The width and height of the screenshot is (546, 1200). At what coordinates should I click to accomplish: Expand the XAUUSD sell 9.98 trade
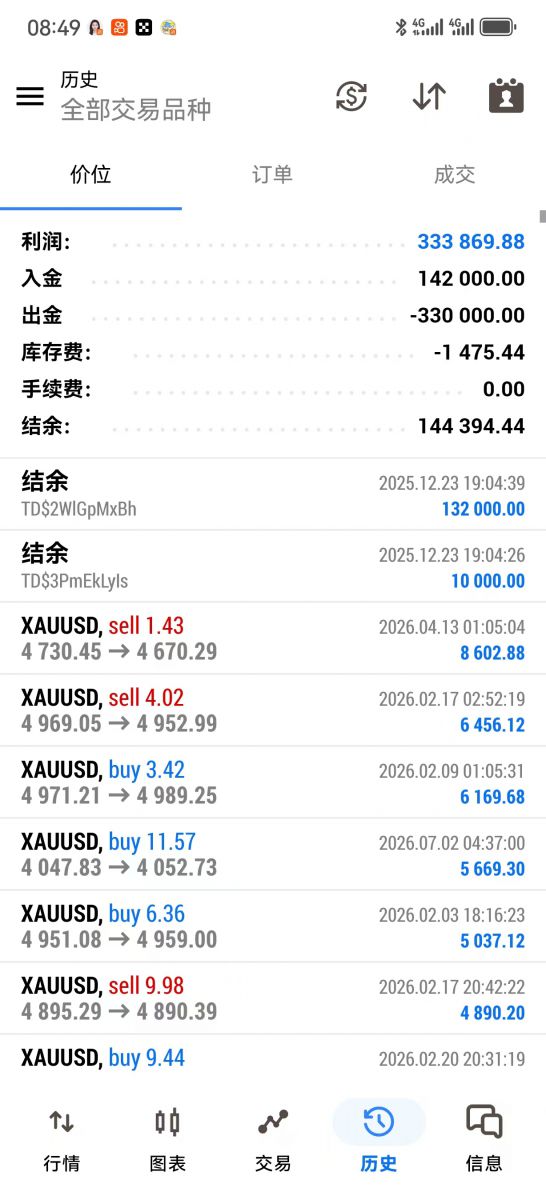(x=273, y=999)
